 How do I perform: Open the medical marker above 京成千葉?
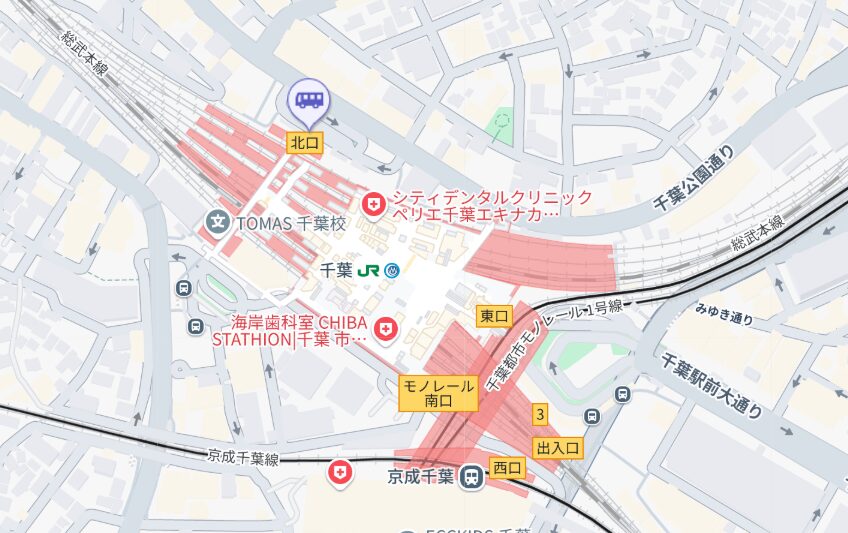point(341,473)
